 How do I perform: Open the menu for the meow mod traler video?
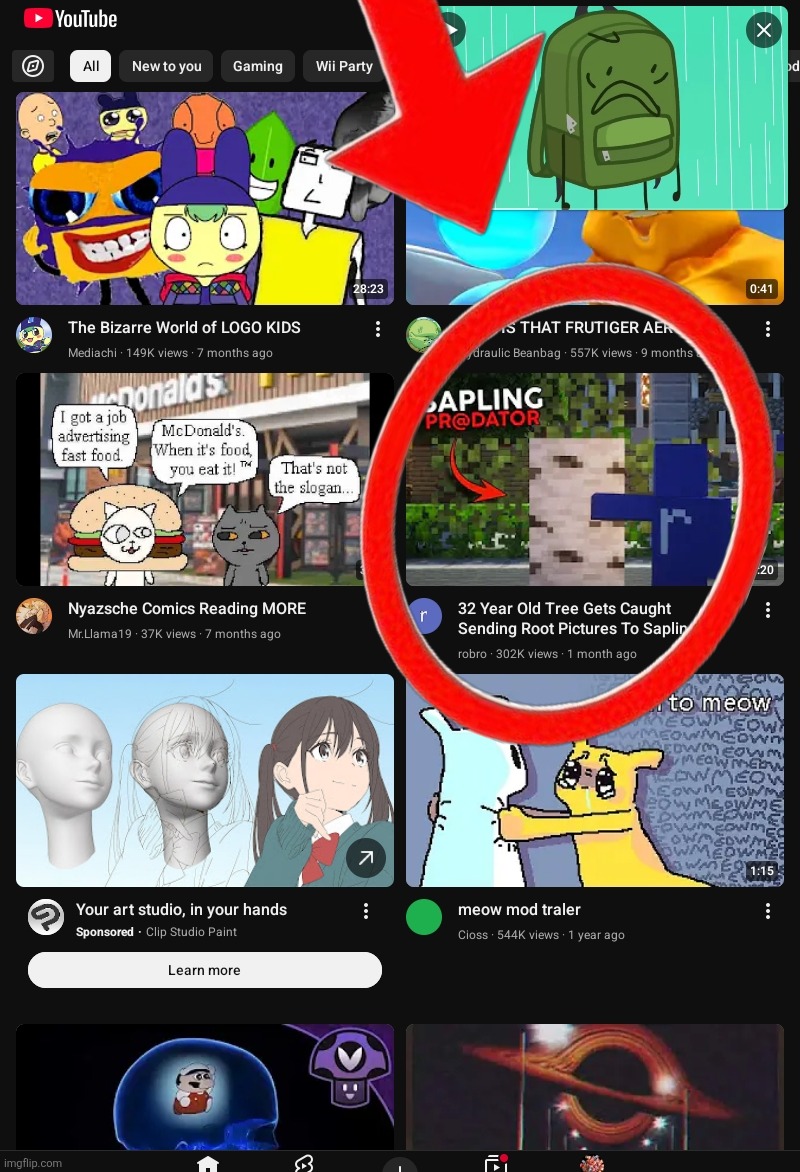click(x=767, y=911)
